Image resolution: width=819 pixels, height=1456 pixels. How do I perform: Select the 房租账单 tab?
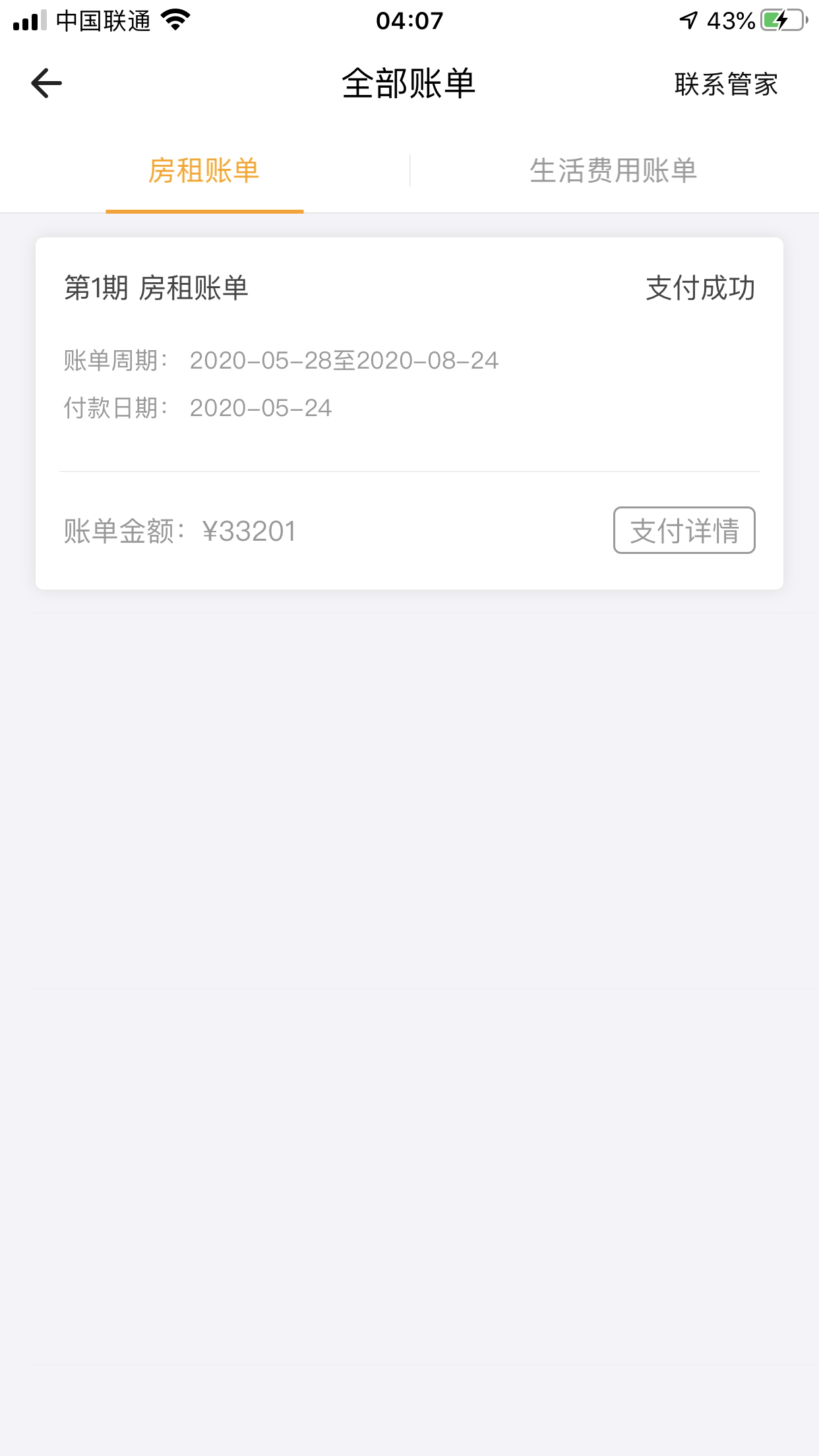click(204, 171)
